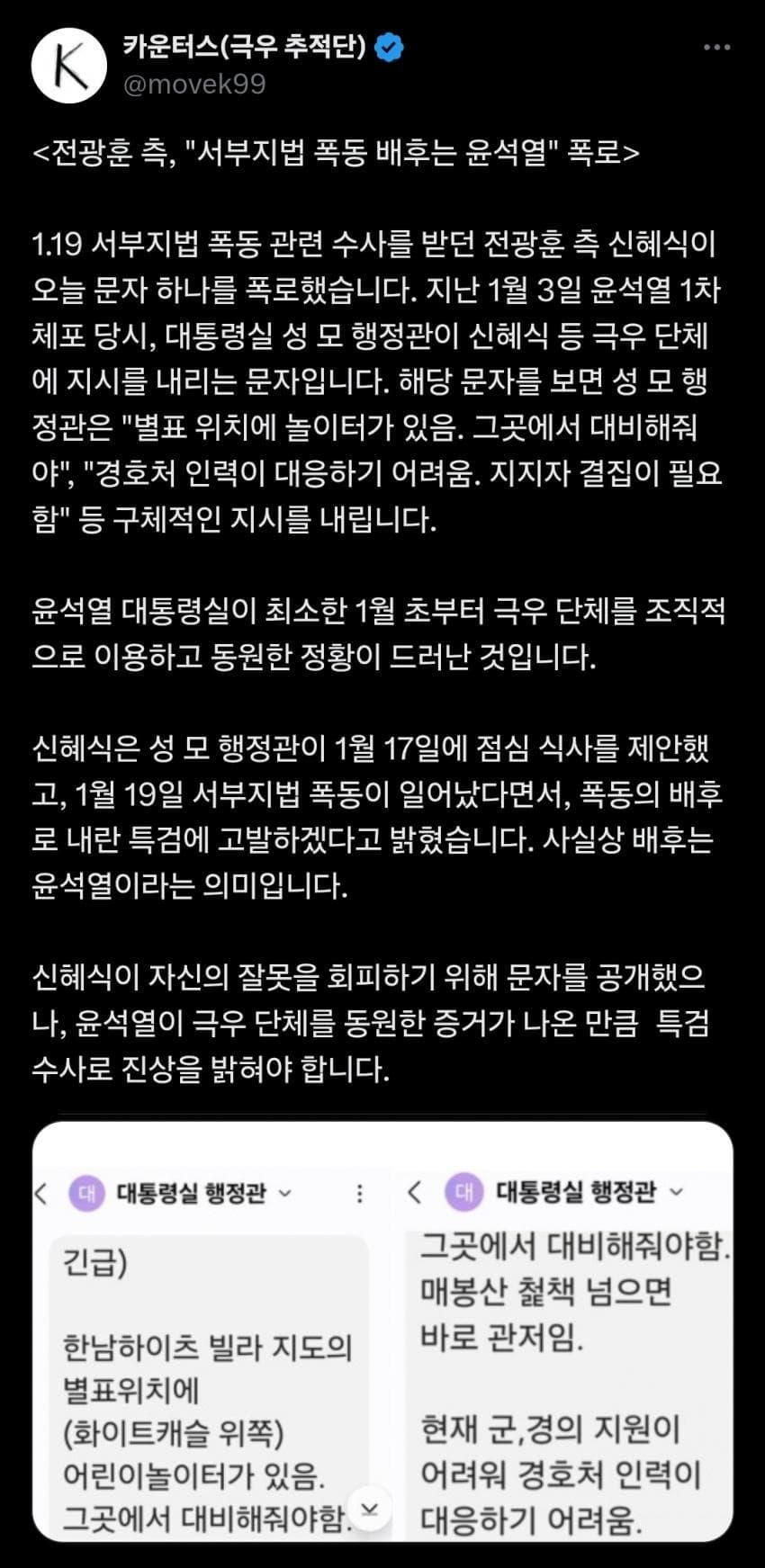Open the 카운터스 profile avatar
The image size is (765, 1568).
coord(69,65)
